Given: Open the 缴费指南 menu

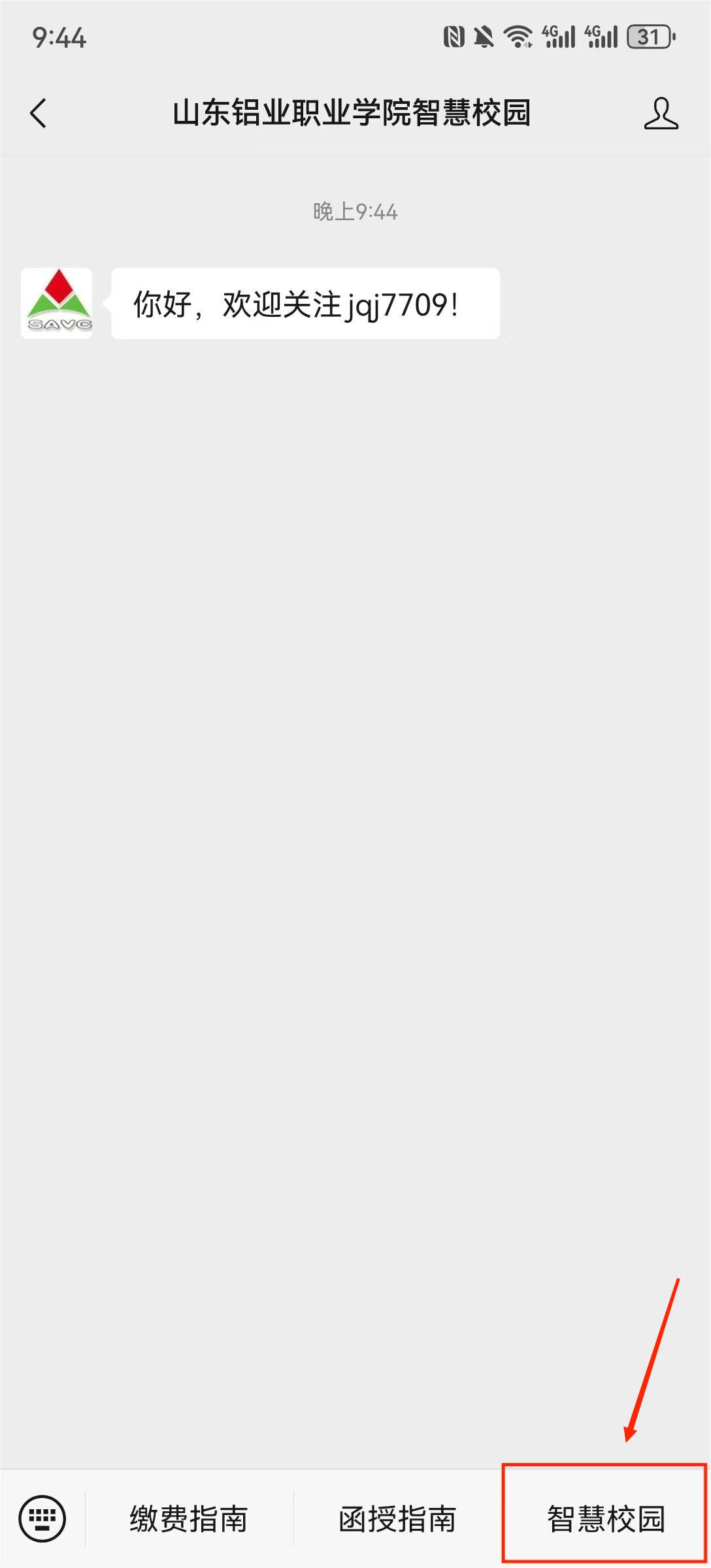Looking at the screenshot, I should [x=189, y=1518].
